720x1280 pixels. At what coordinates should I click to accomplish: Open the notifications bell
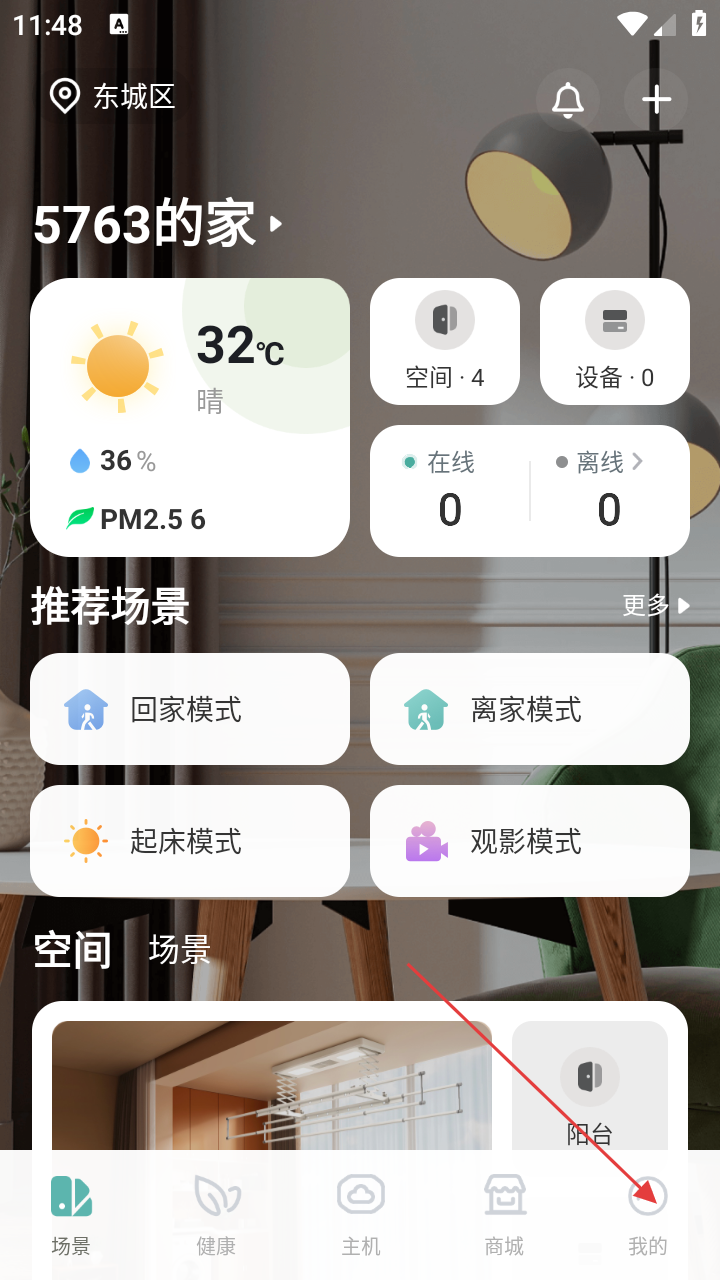coord(568,100)
